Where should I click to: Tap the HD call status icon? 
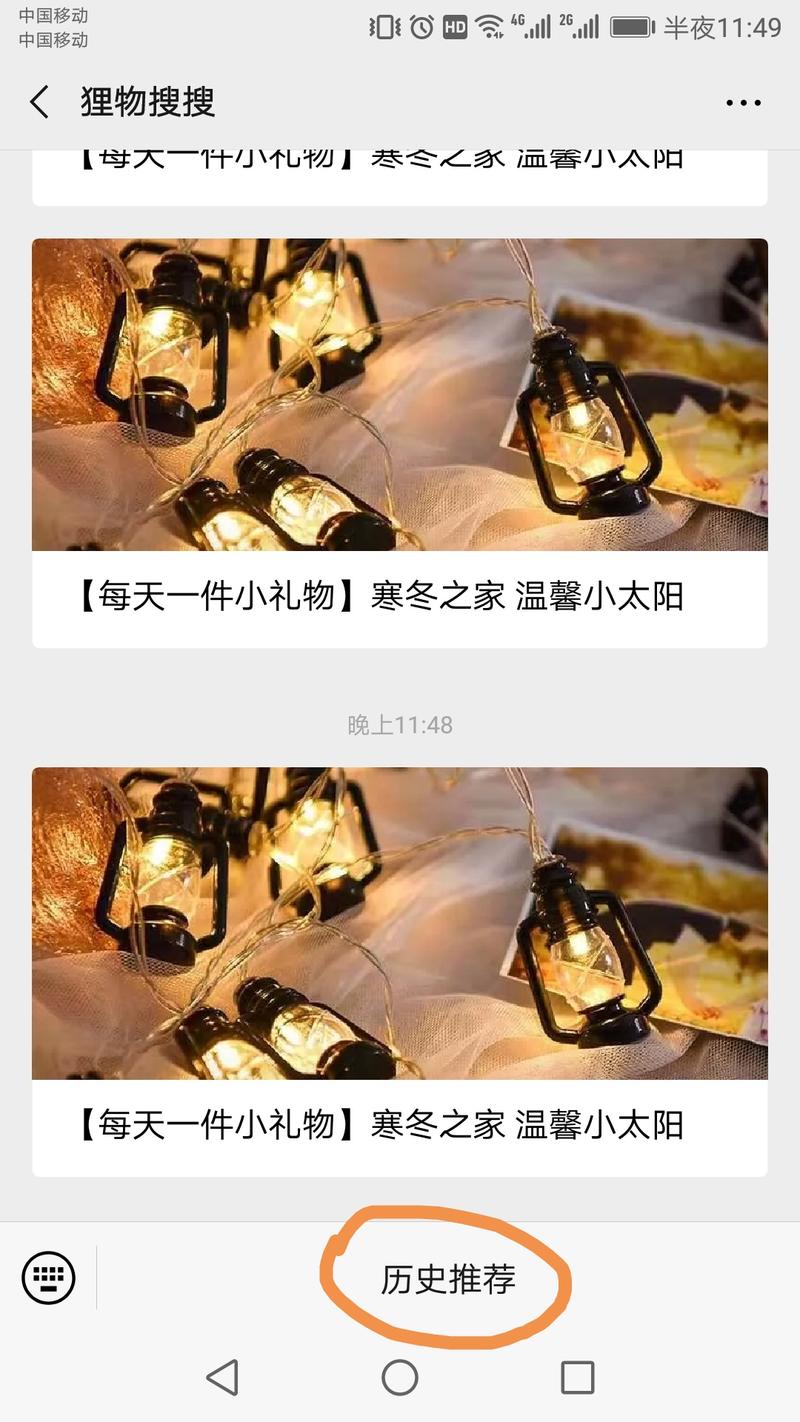pyautogui.click(x=454, y=27)
